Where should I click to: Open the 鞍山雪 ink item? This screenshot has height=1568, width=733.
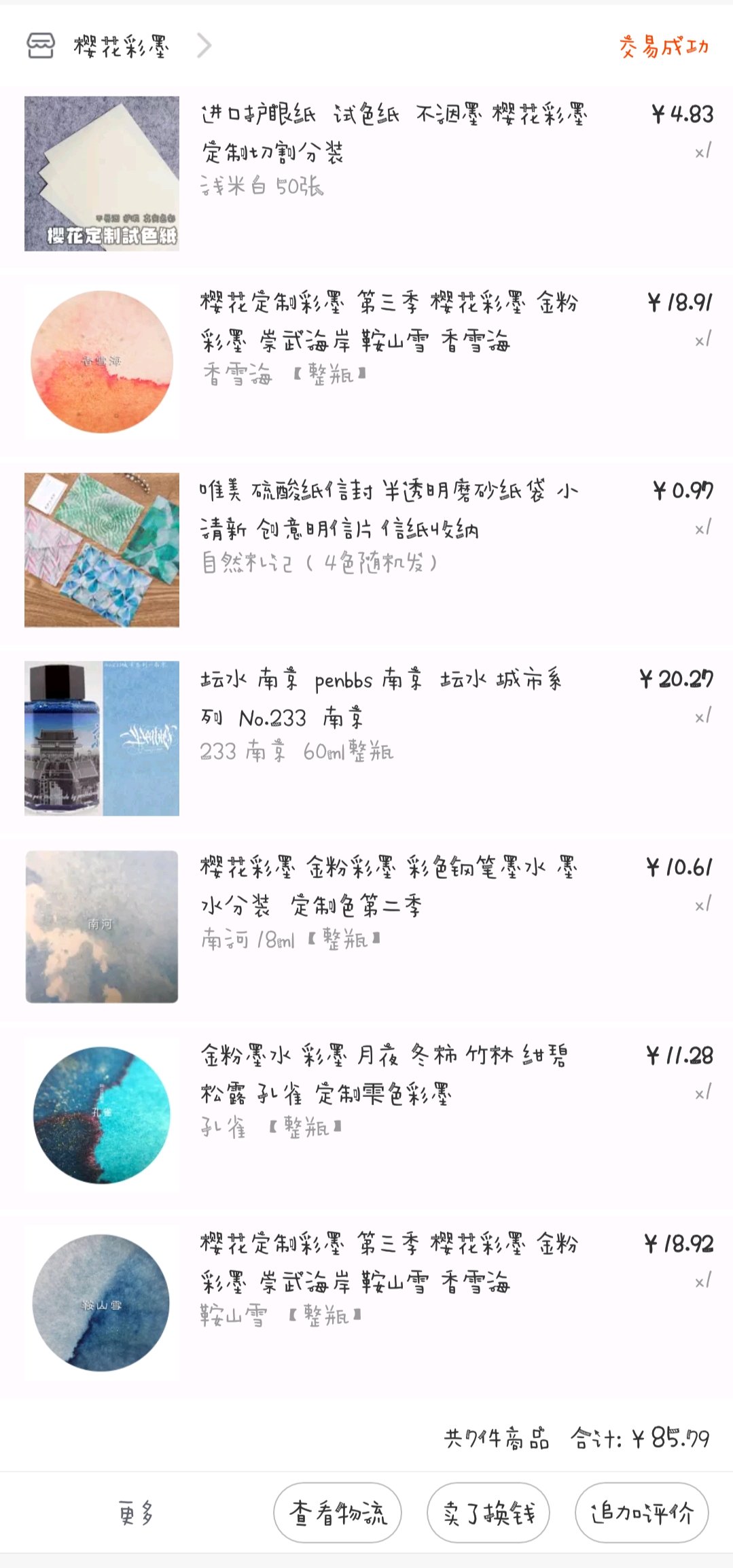pyautogui.click(x=389, y=1263)
